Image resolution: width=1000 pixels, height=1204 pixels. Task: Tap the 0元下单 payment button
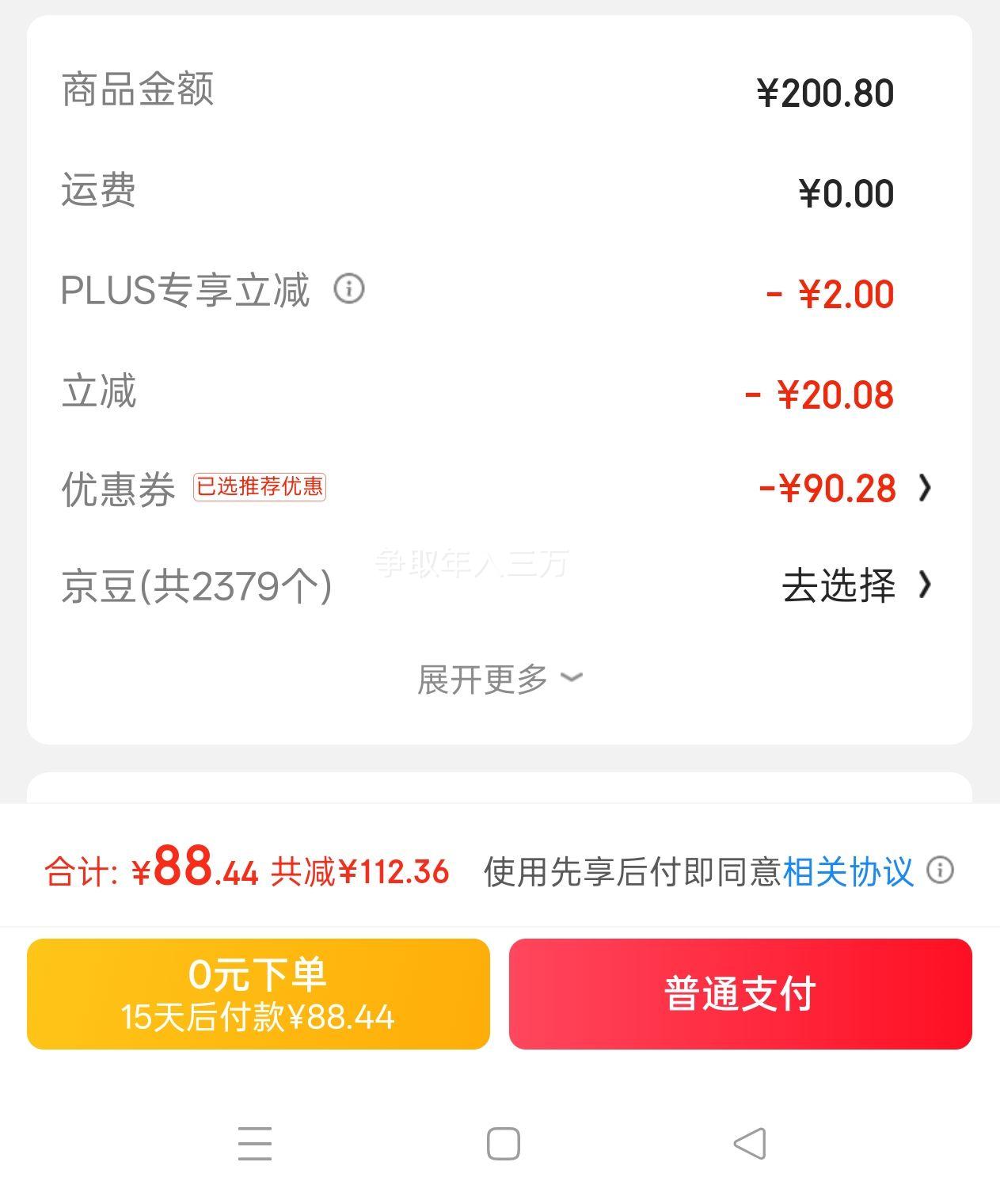[x=260, y=994]
